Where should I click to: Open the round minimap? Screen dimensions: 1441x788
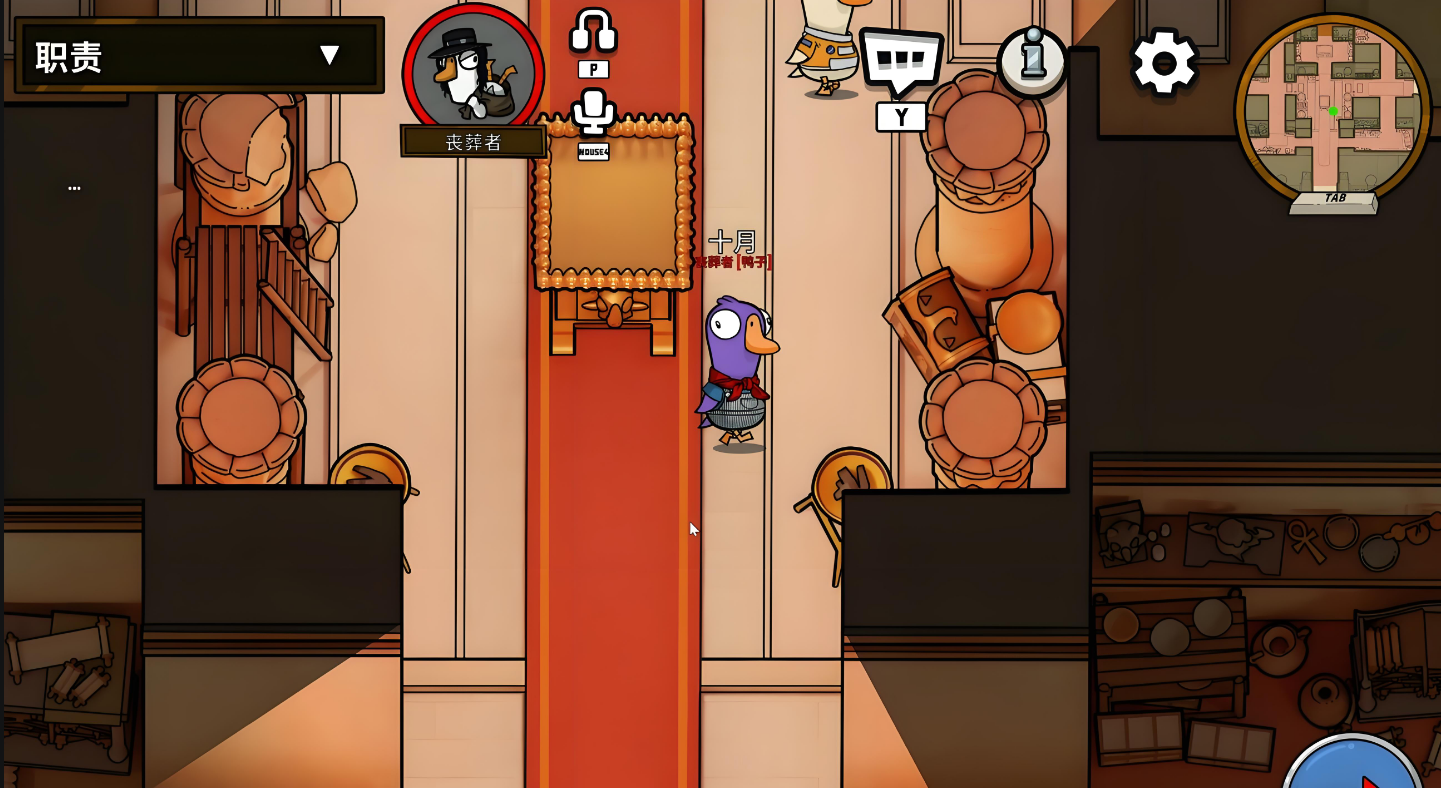[1333, 108]
